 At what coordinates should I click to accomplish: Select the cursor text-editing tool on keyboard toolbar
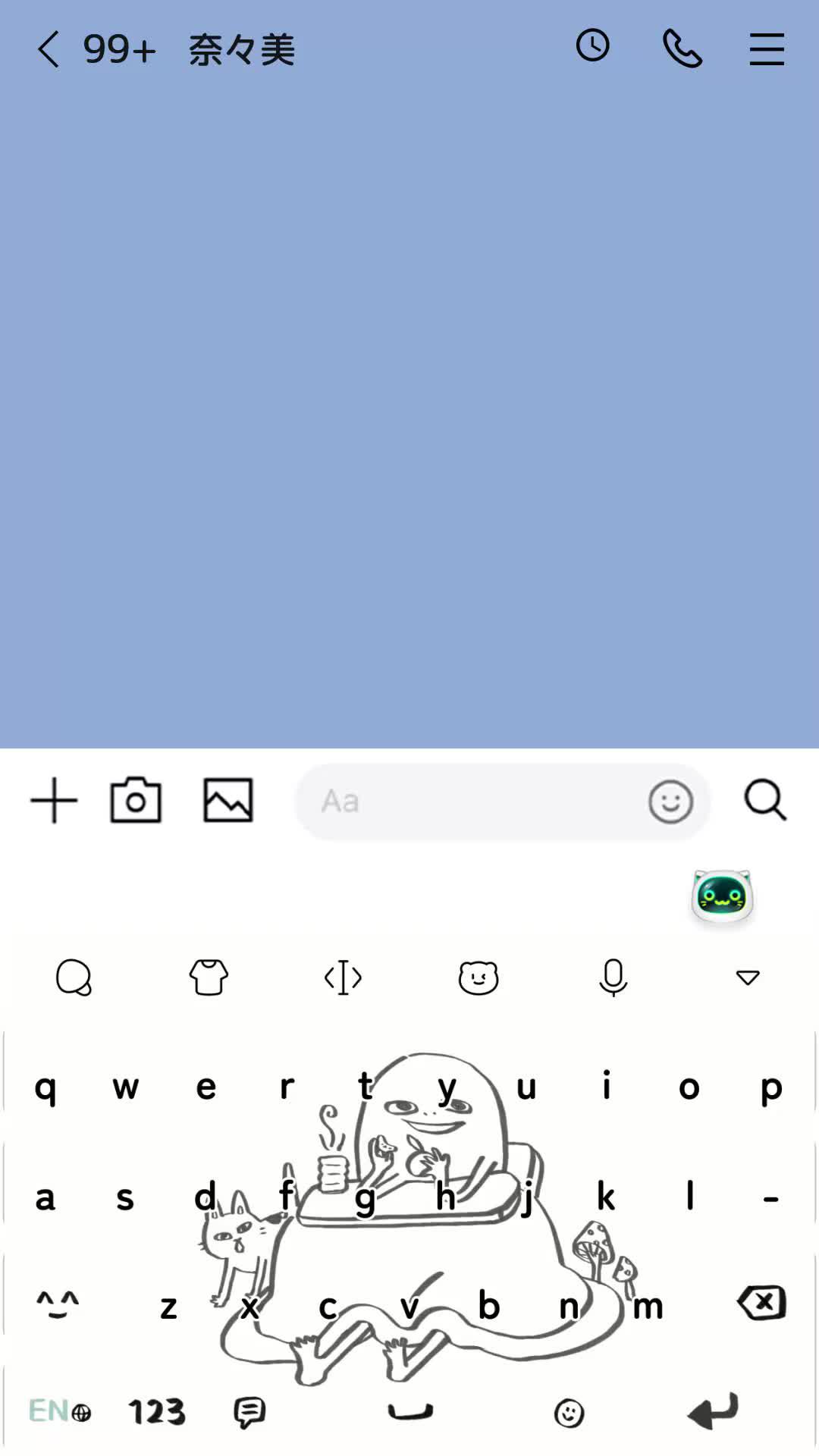pyautogui.click(x=343, y=977)
